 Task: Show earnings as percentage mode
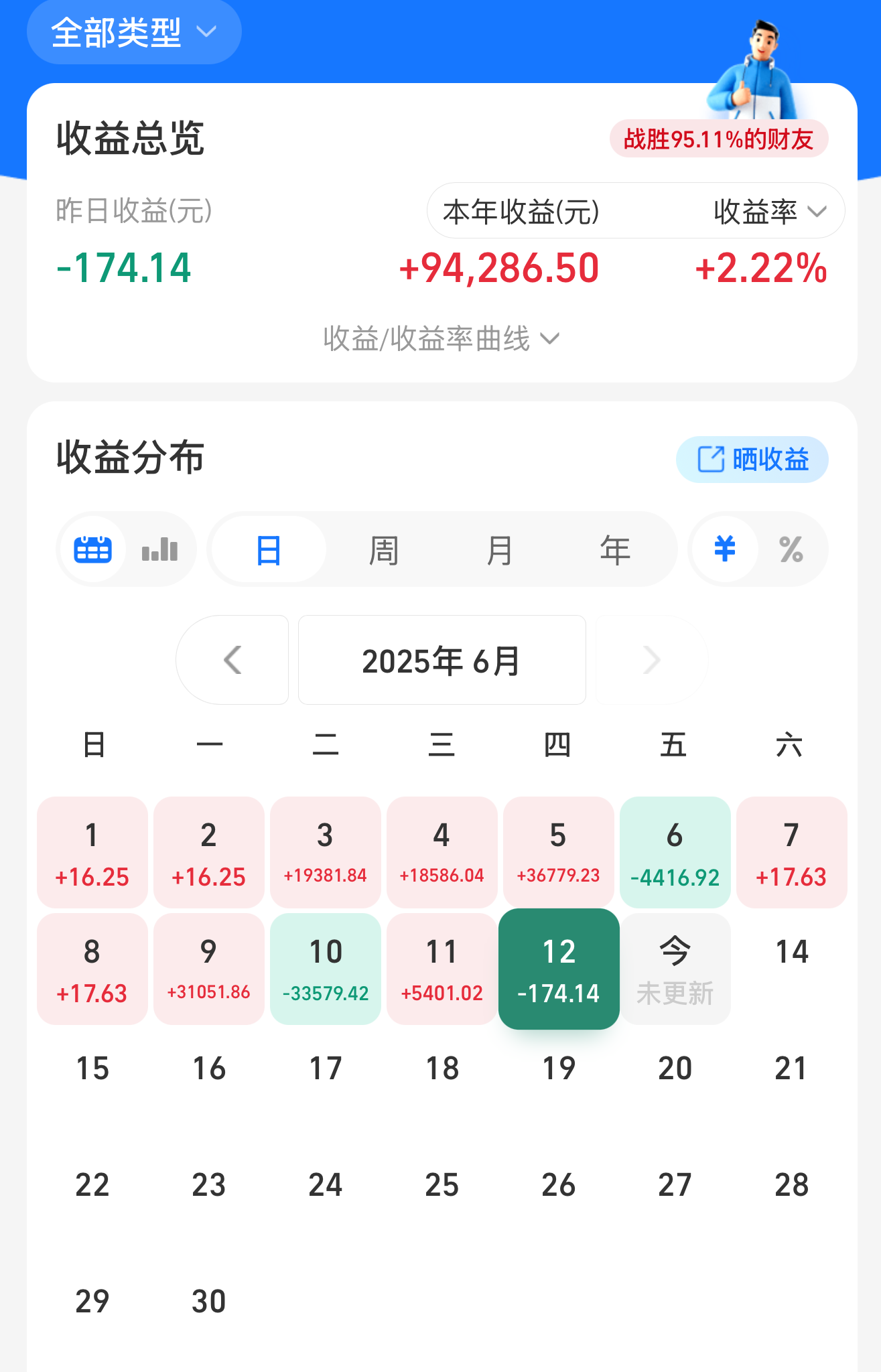tap(791, 549)
